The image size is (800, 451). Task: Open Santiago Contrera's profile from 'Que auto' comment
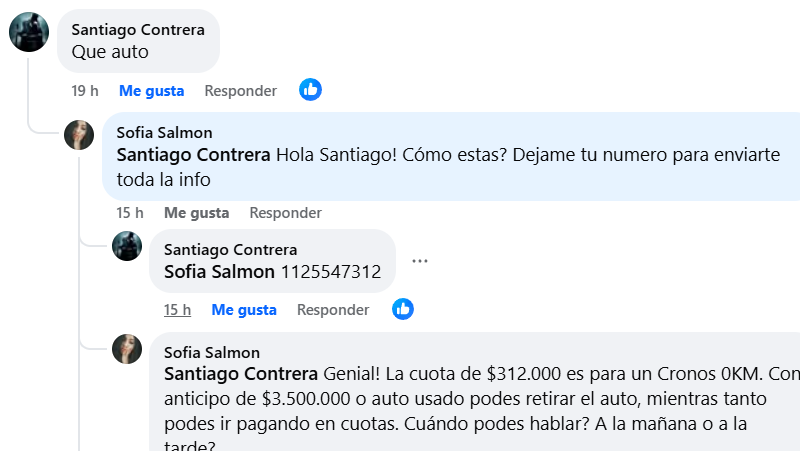click(x=138, y=30)
